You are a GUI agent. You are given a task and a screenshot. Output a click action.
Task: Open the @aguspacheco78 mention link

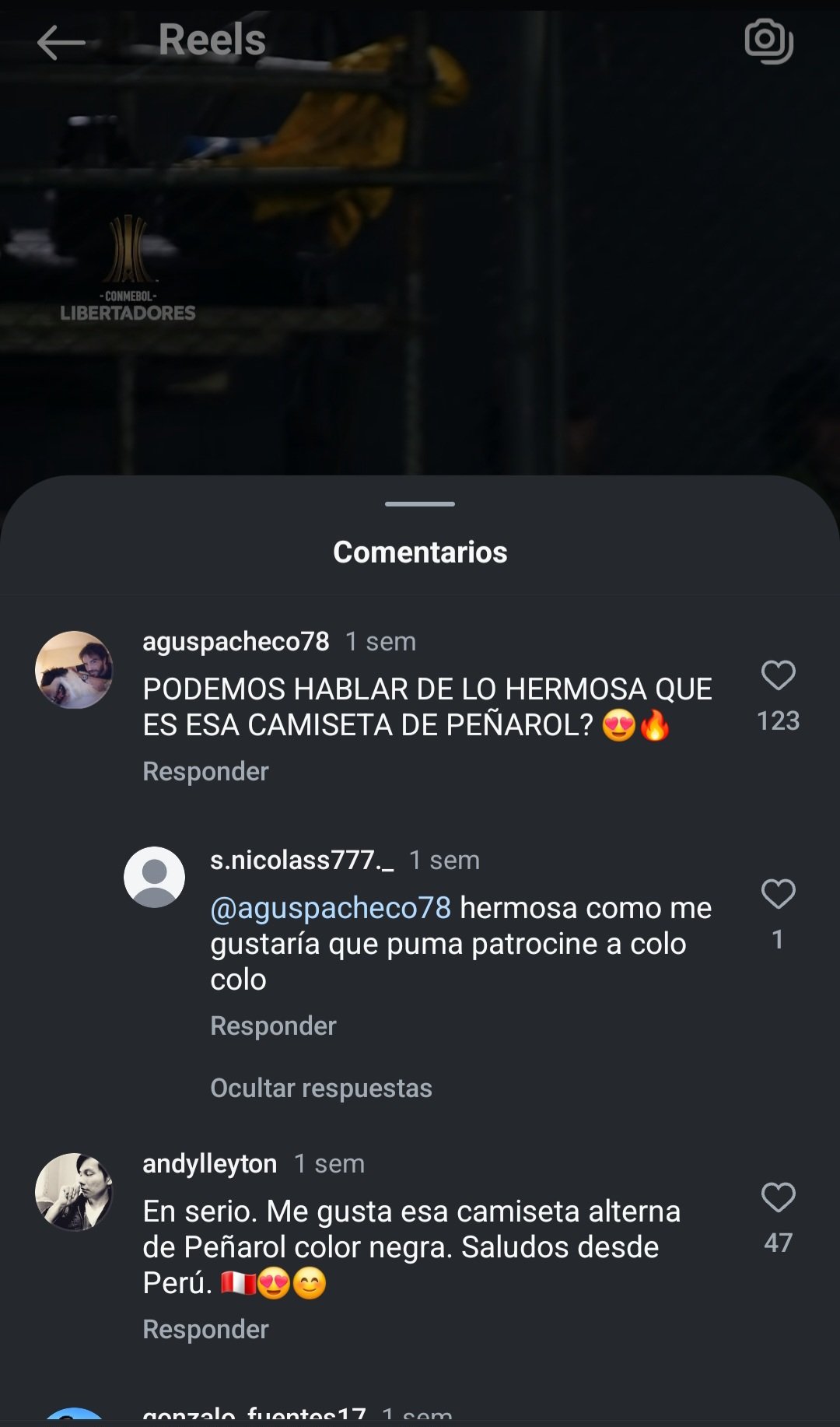click(331, 908)
